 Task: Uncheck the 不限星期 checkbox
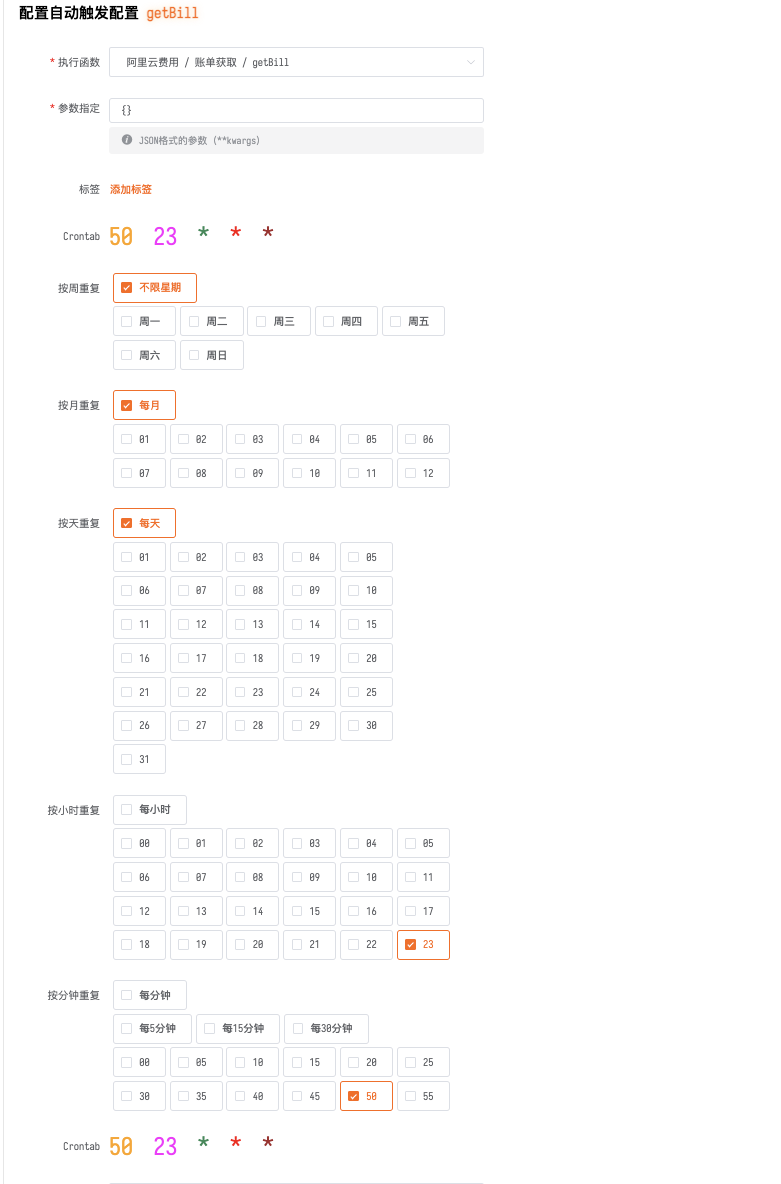(x=127, y=288)
